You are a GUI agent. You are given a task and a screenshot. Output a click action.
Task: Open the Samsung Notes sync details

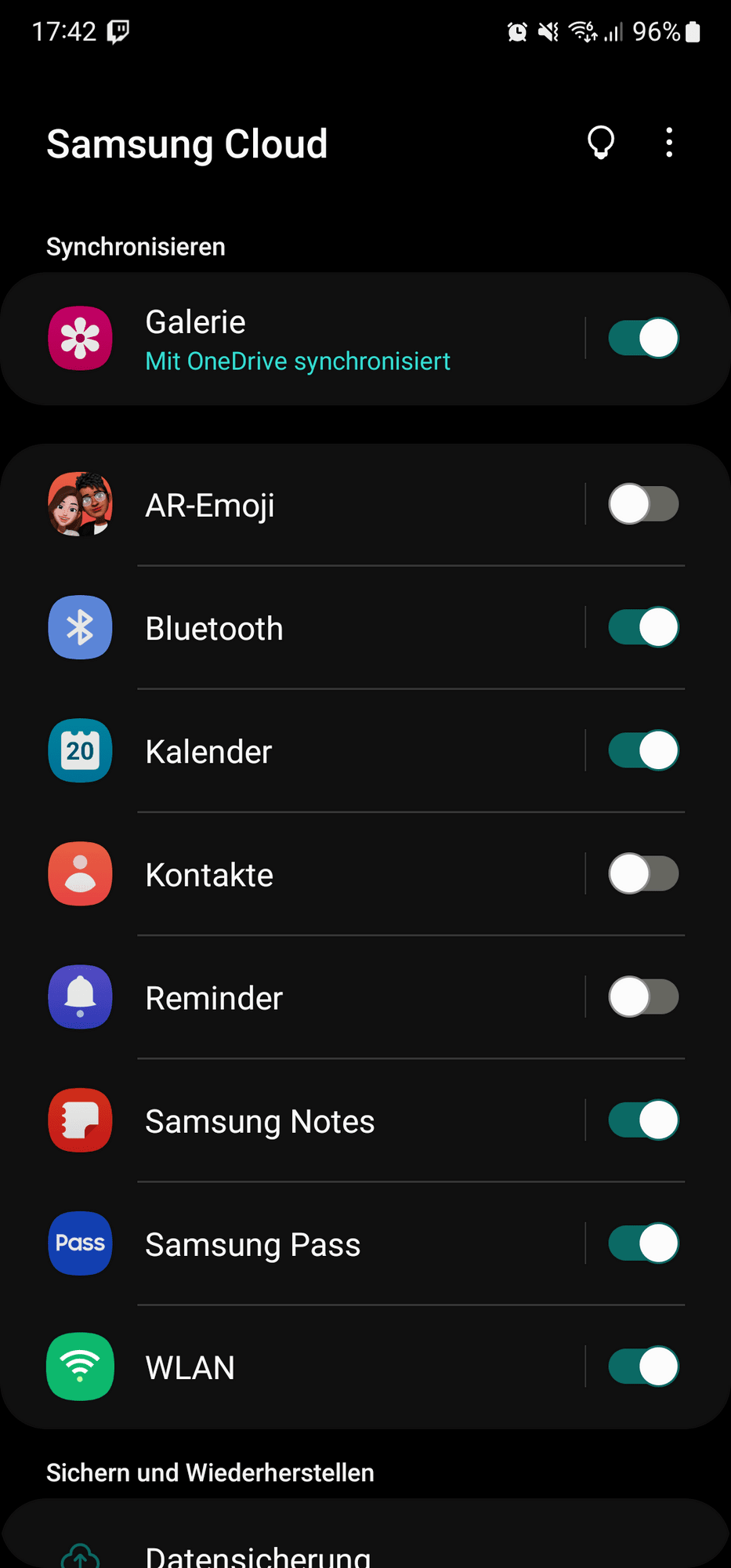pos(313,1121)
